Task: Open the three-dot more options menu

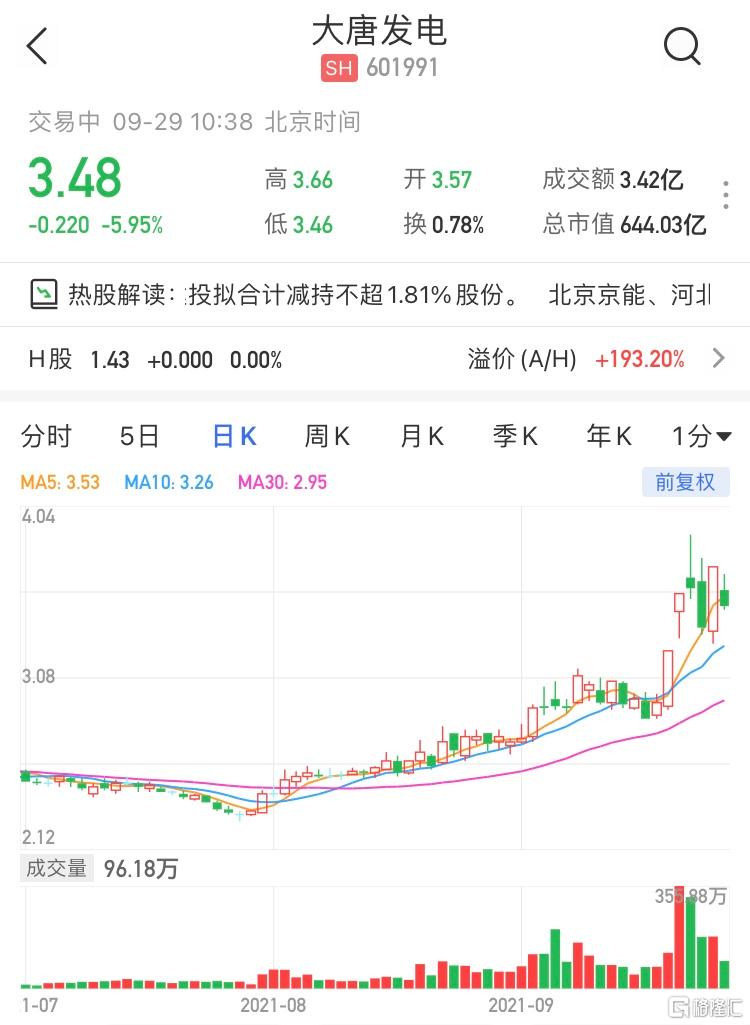Action: (x=727, y=196)
